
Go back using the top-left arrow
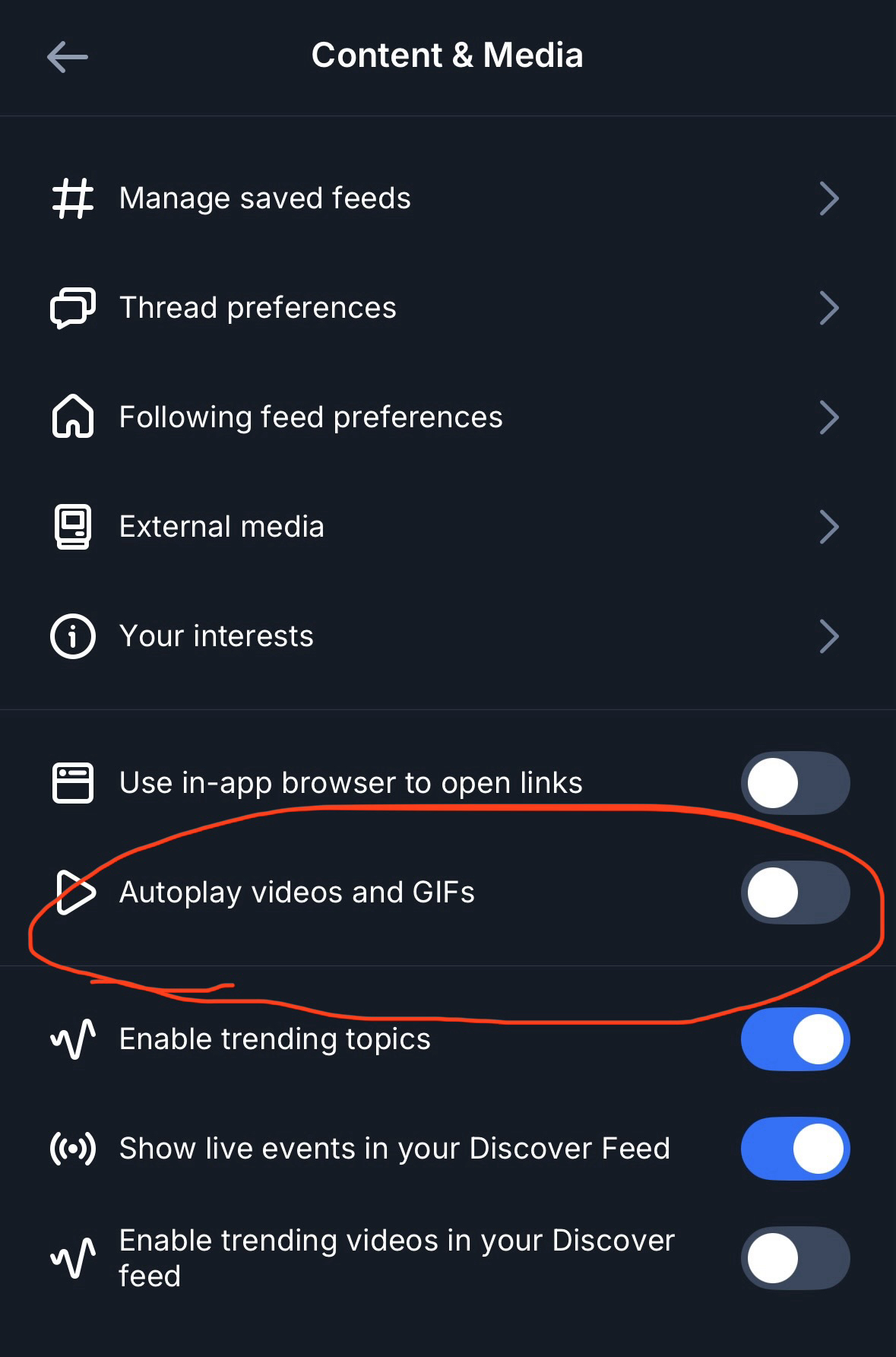(x=67, y=57)
